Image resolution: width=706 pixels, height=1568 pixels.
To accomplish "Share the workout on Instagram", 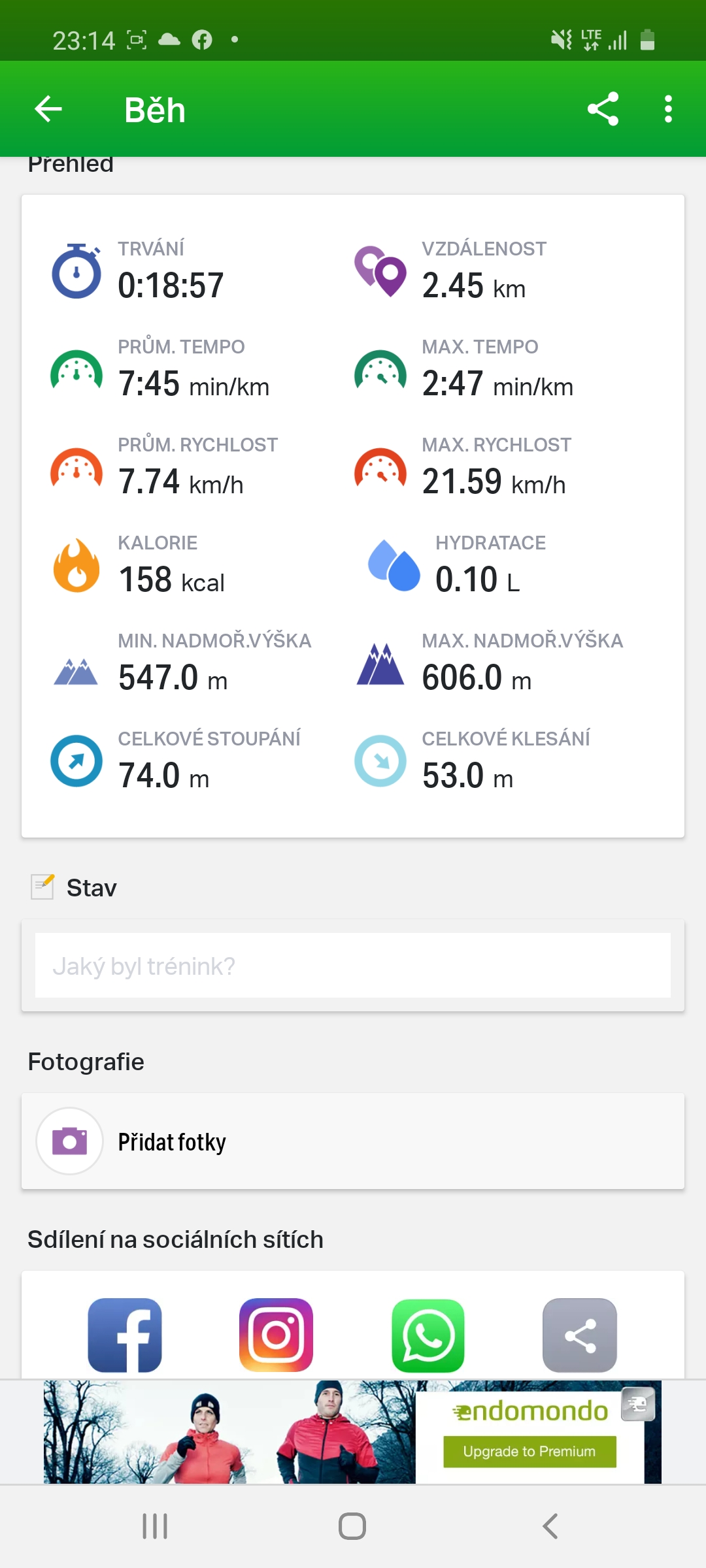I will 277,1335.
